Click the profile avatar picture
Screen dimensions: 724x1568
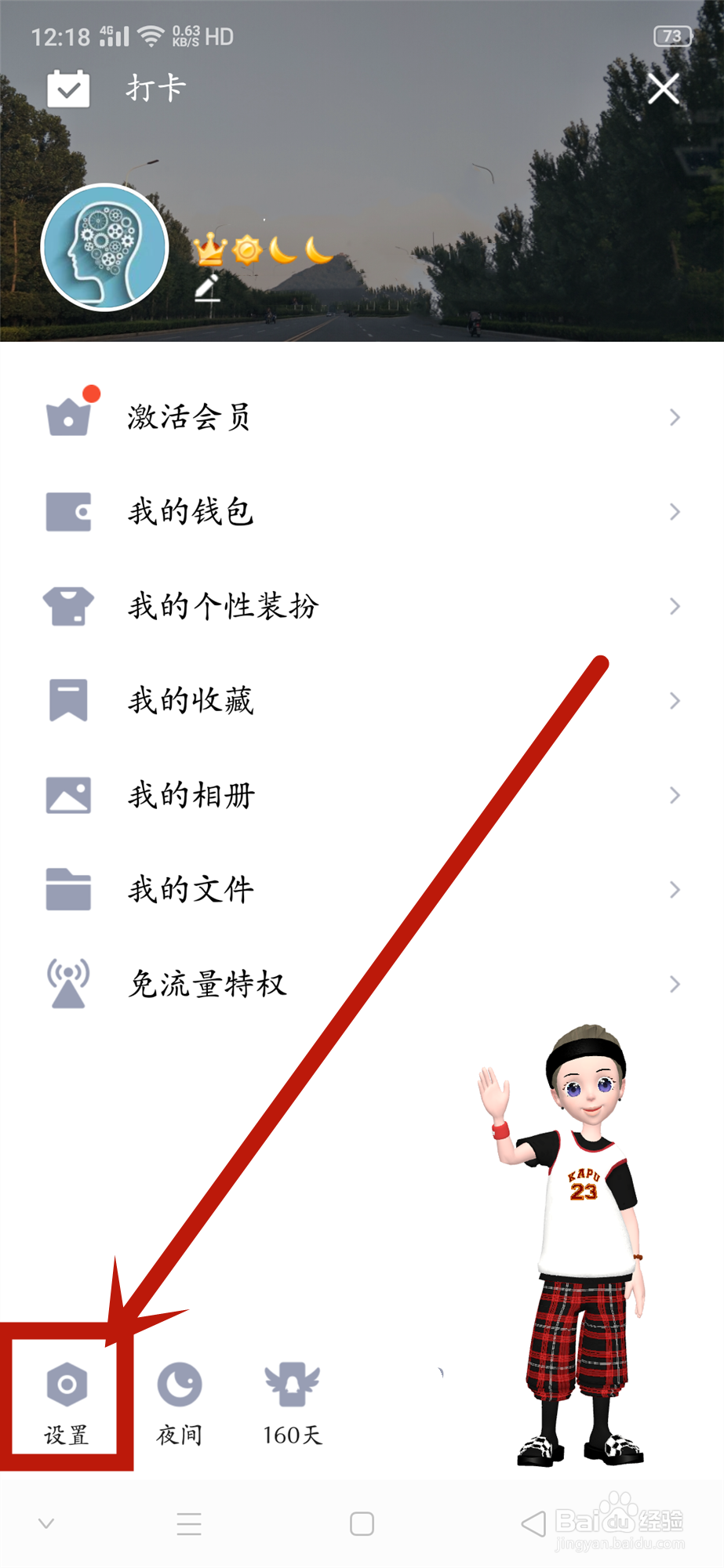point(106,245)
